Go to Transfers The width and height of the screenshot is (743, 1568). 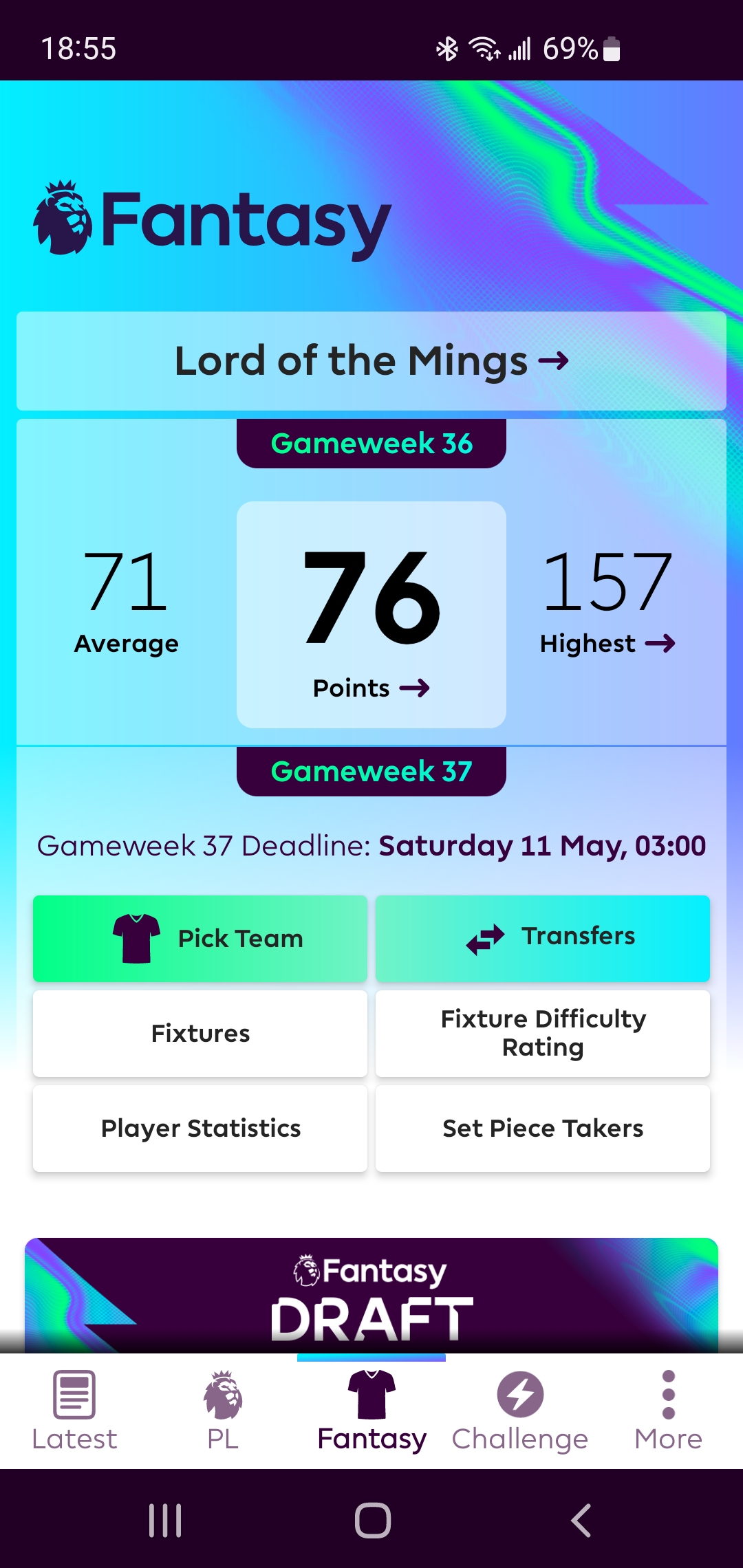pyautogui.click(x=543, y=939)
